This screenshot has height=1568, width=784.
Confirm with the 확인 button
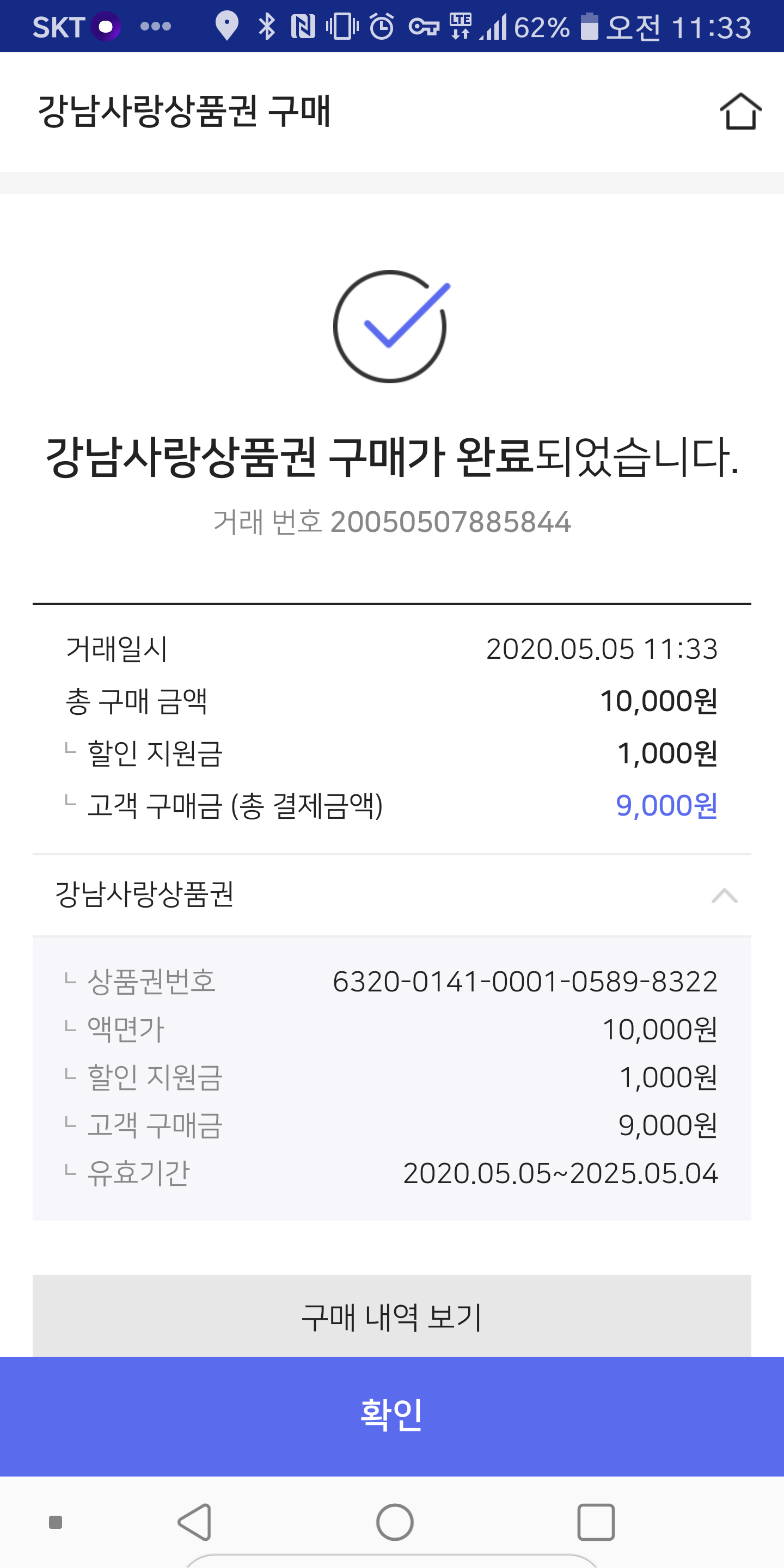pos(392,1416)
